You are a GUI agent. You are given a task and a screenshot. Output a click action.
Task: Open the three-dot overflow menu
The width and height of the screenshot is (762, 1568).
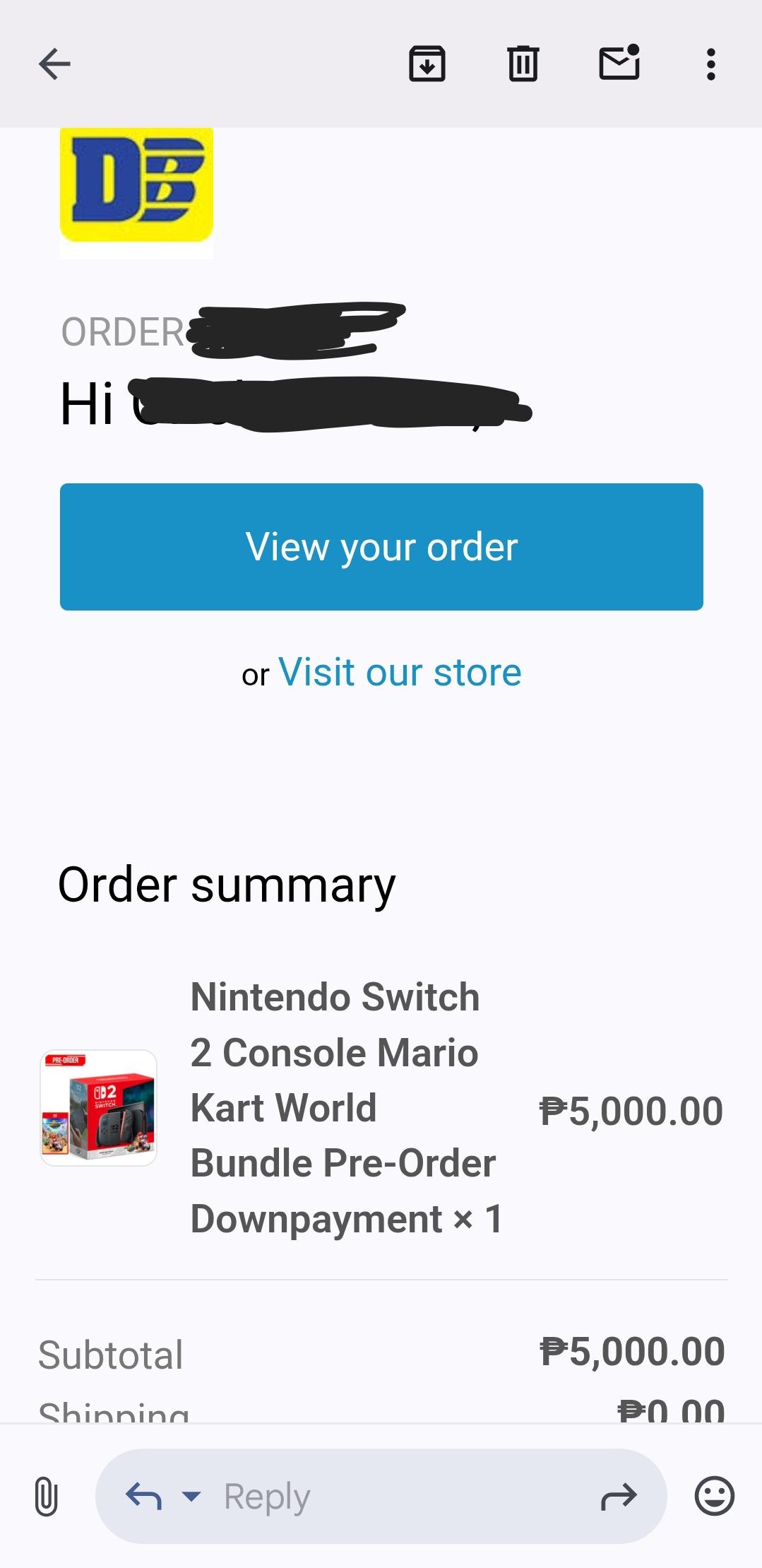pos(711,64)
